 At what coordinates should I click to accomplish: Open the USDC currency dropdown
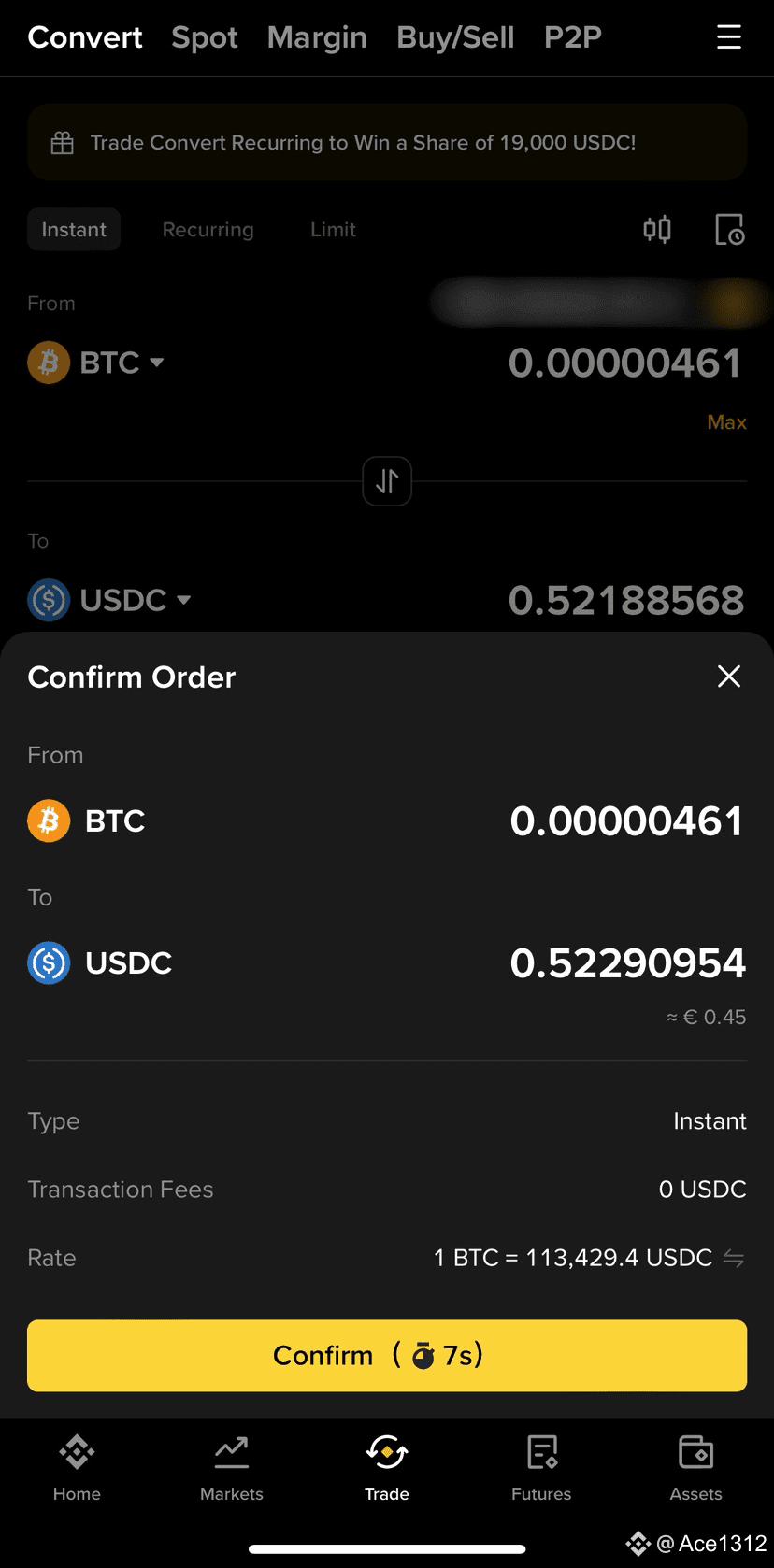pyautogui.click(x=110, y=600)
